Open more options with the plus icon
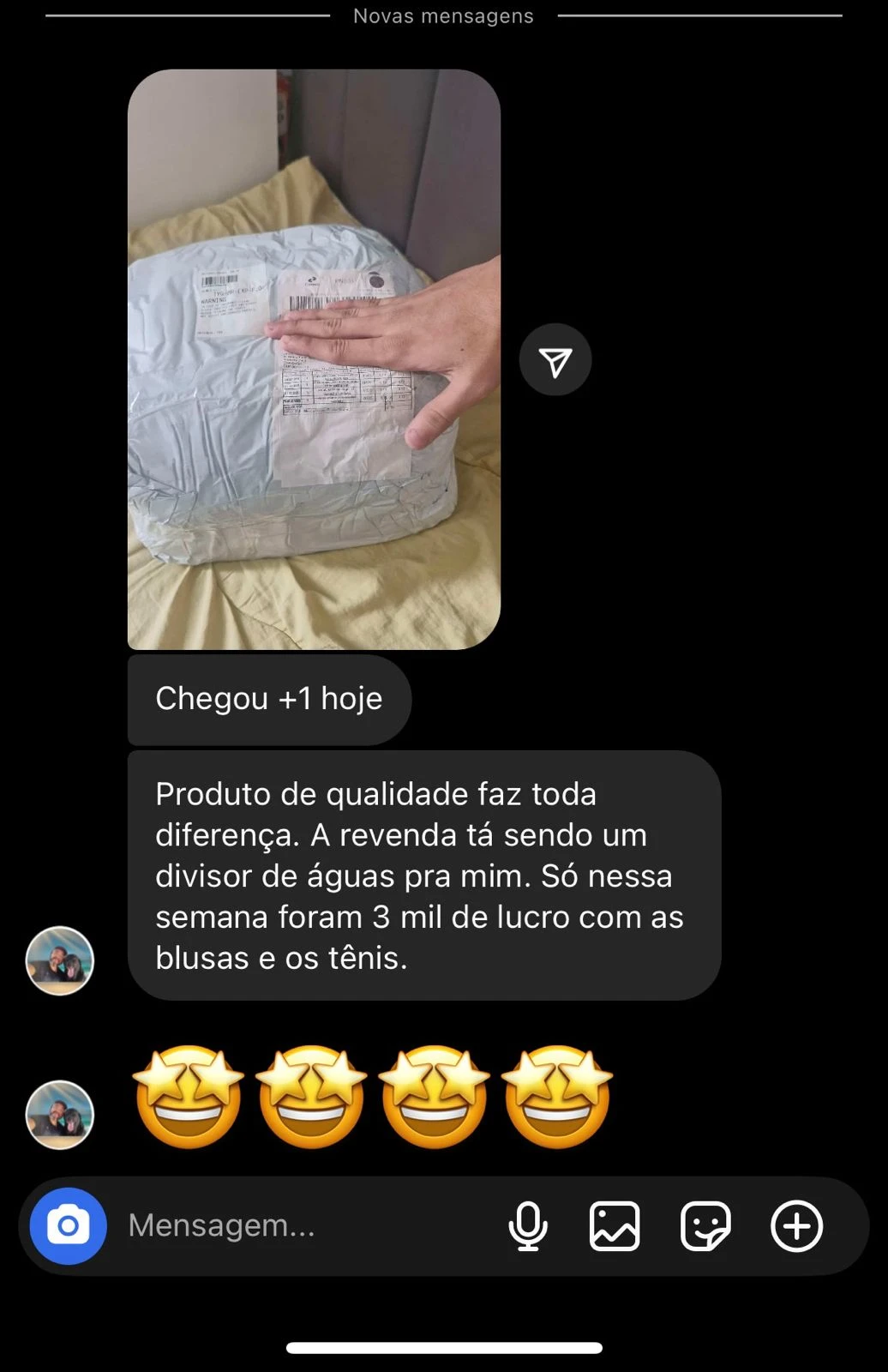 [x=796, y=1225]
